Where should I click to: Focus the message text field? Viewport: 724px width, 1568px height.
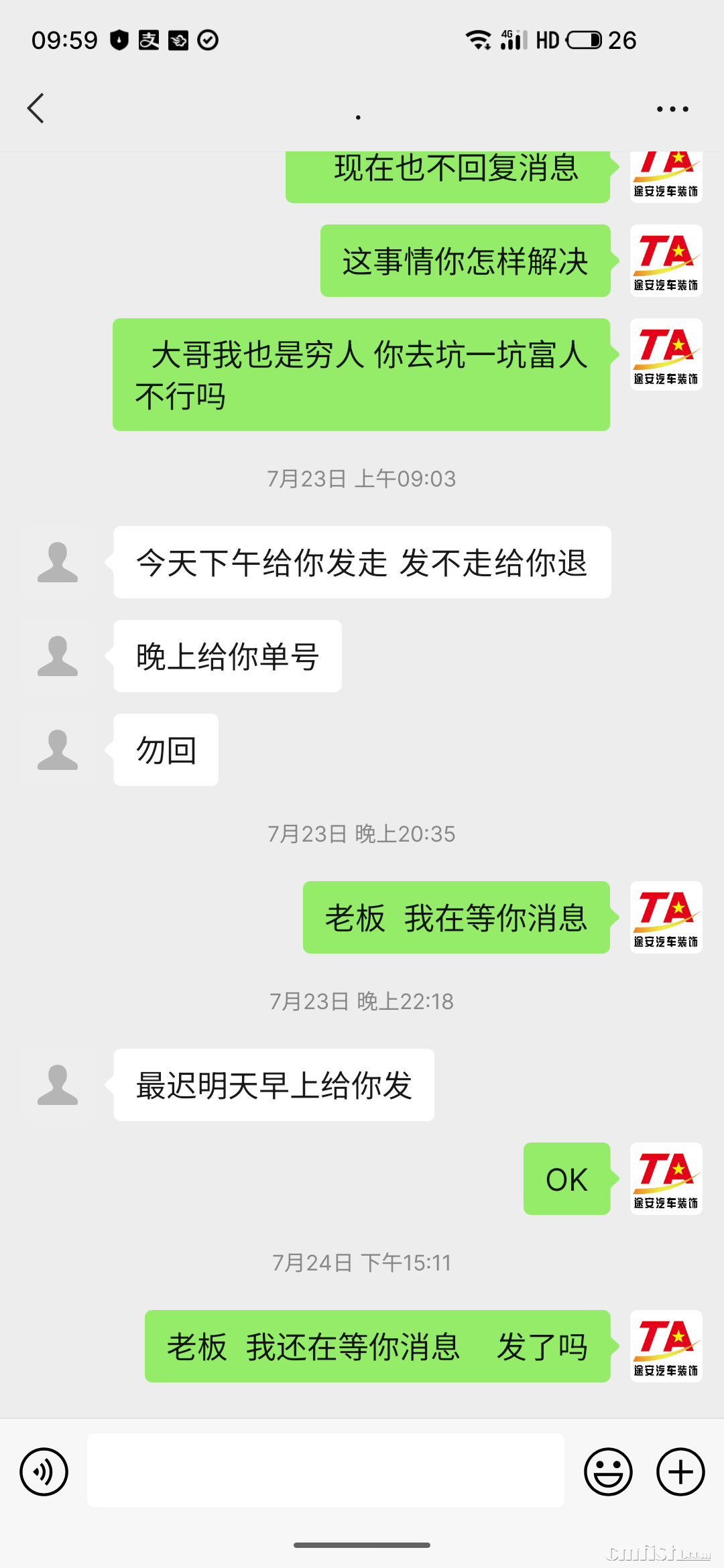click(x=326, y=1470)
